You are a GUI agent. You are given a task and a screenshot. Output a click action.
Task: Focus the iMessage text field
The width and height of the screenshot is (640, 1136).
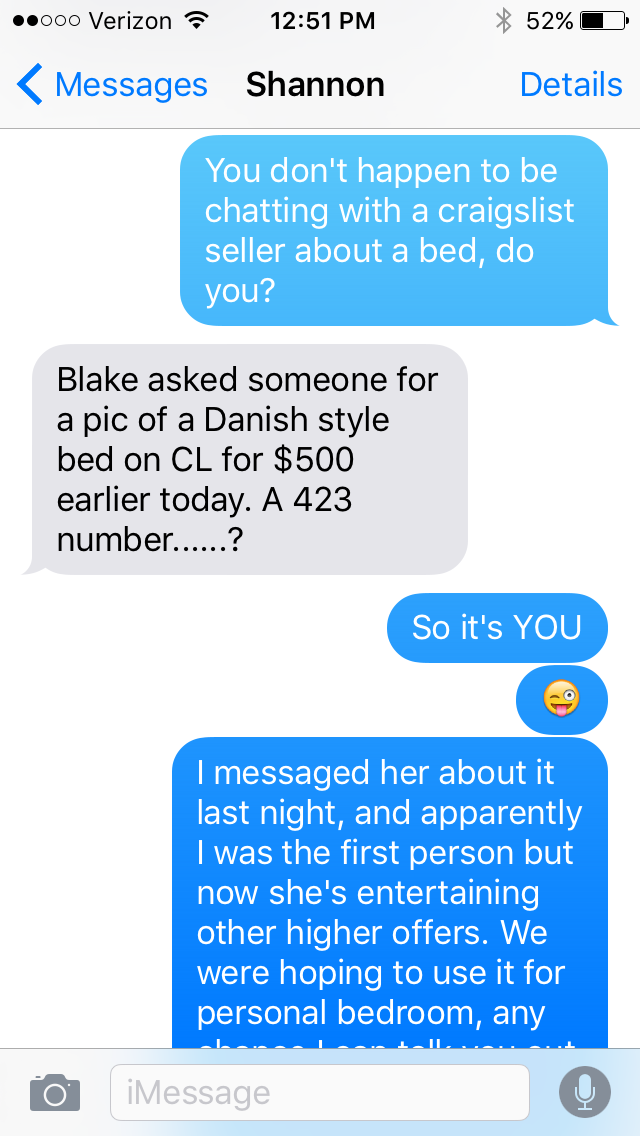[319, 1092]
